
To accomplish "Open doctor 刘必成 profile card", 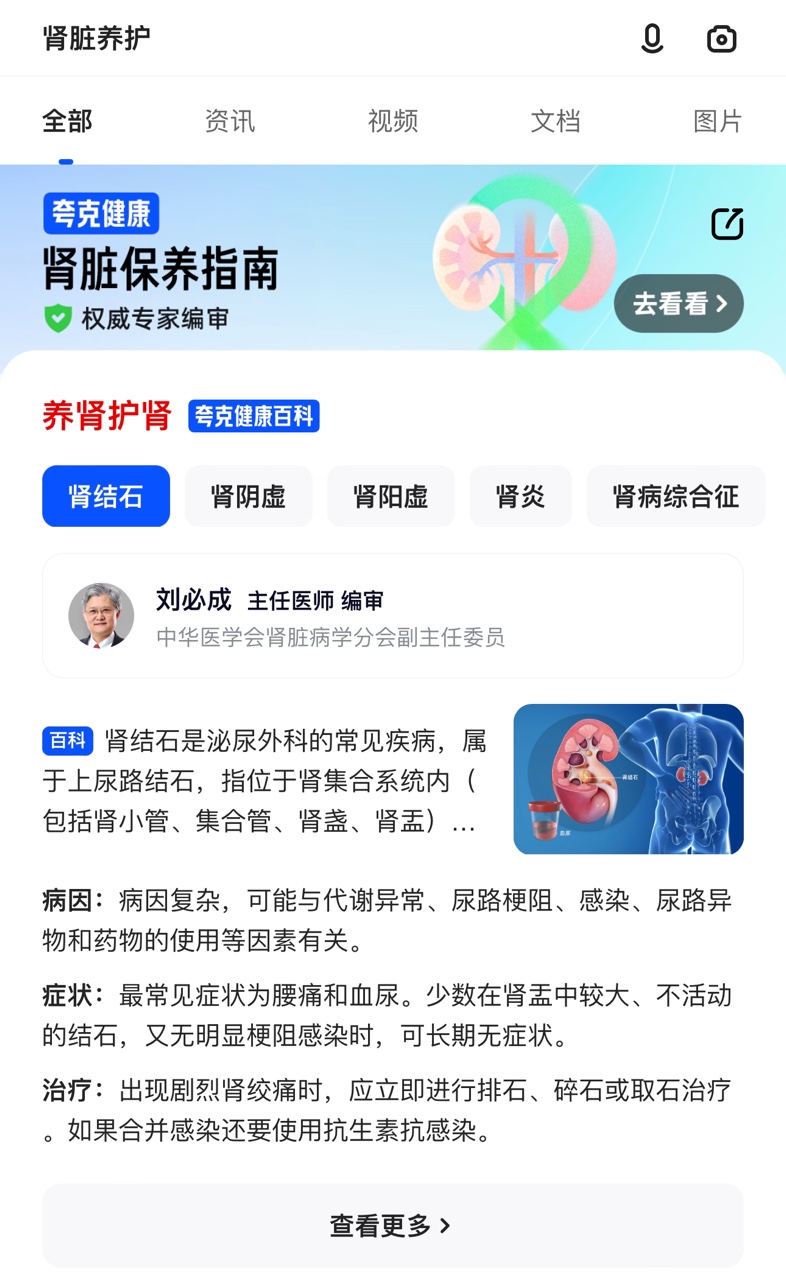I will click(392, 616).
